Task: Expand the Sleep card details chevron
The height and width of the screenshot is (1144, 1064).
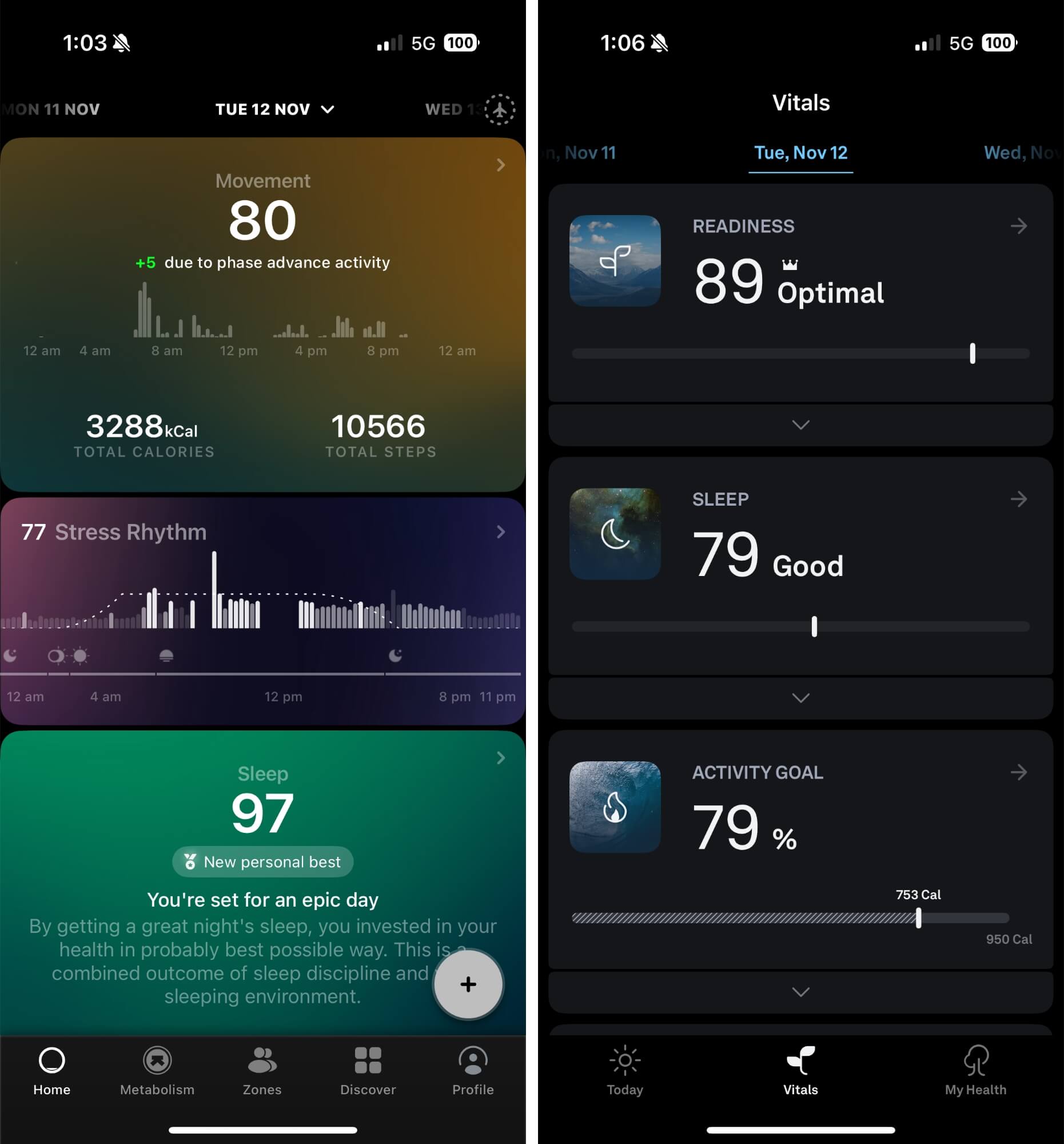Action: (800, 698)
